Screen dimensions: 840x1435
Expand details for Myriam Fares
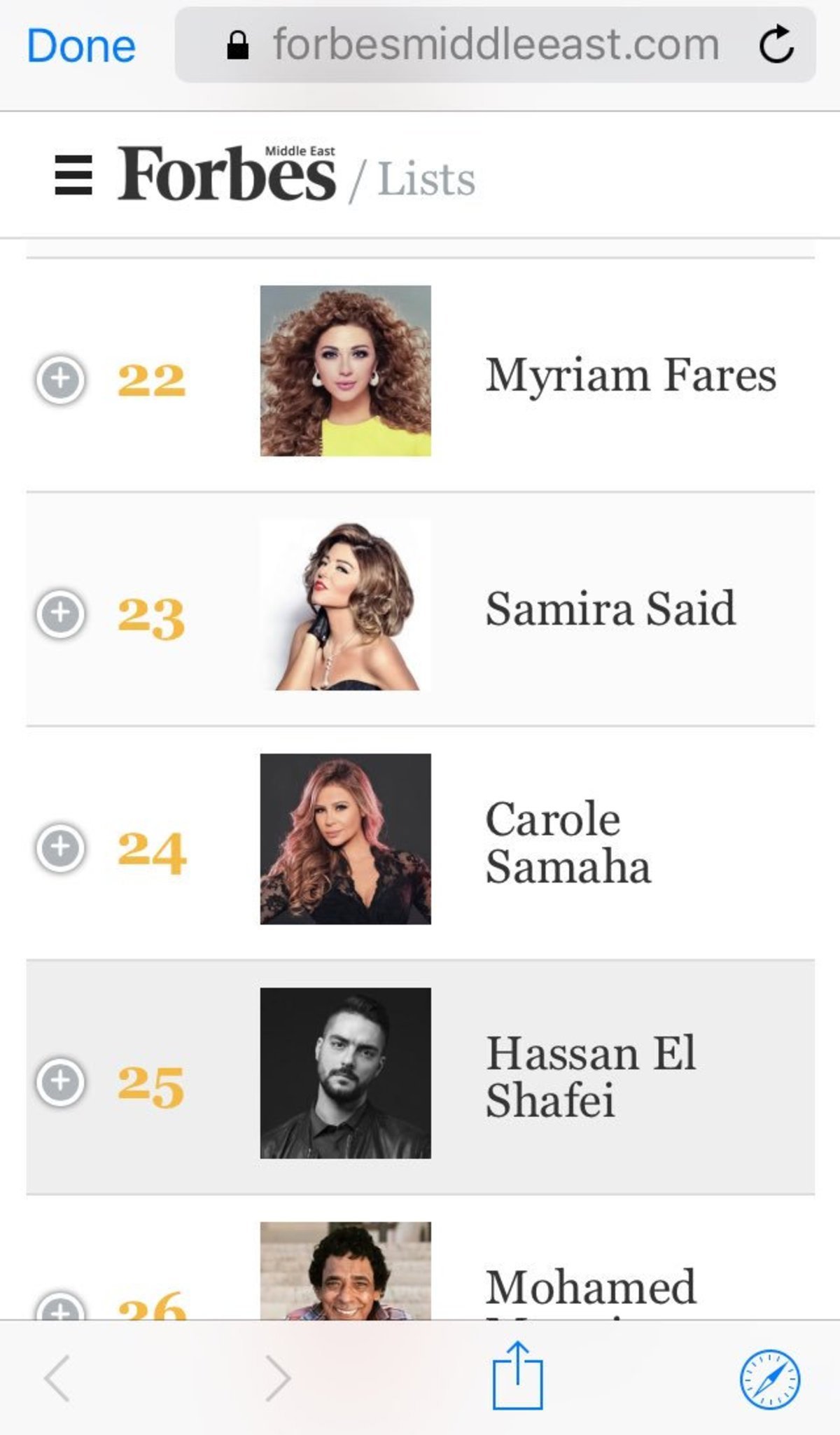[61, 379]
